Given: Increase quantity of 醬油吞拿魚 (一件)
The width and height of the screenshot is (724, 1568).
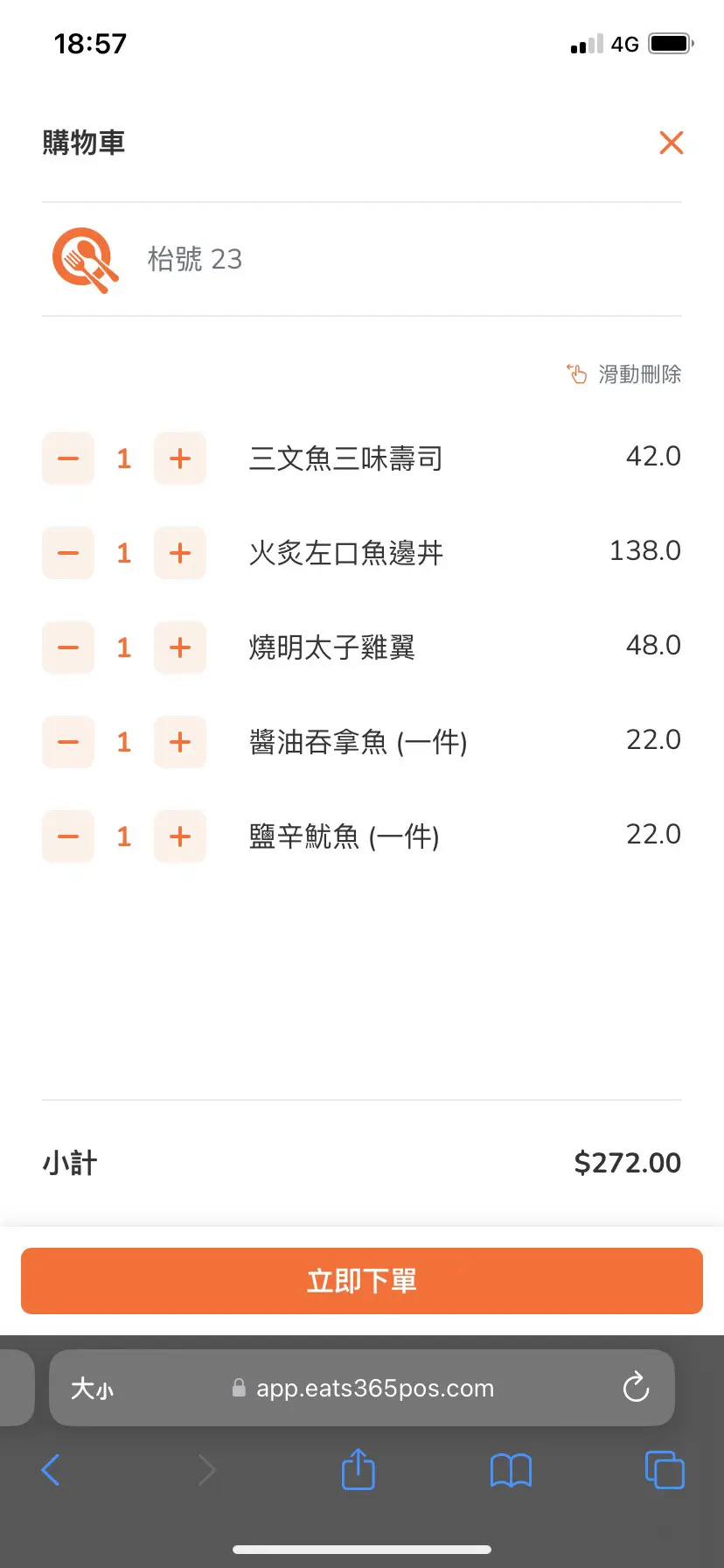Looking at the screenshot, I should pyautogui.click(x=180, y=742).
